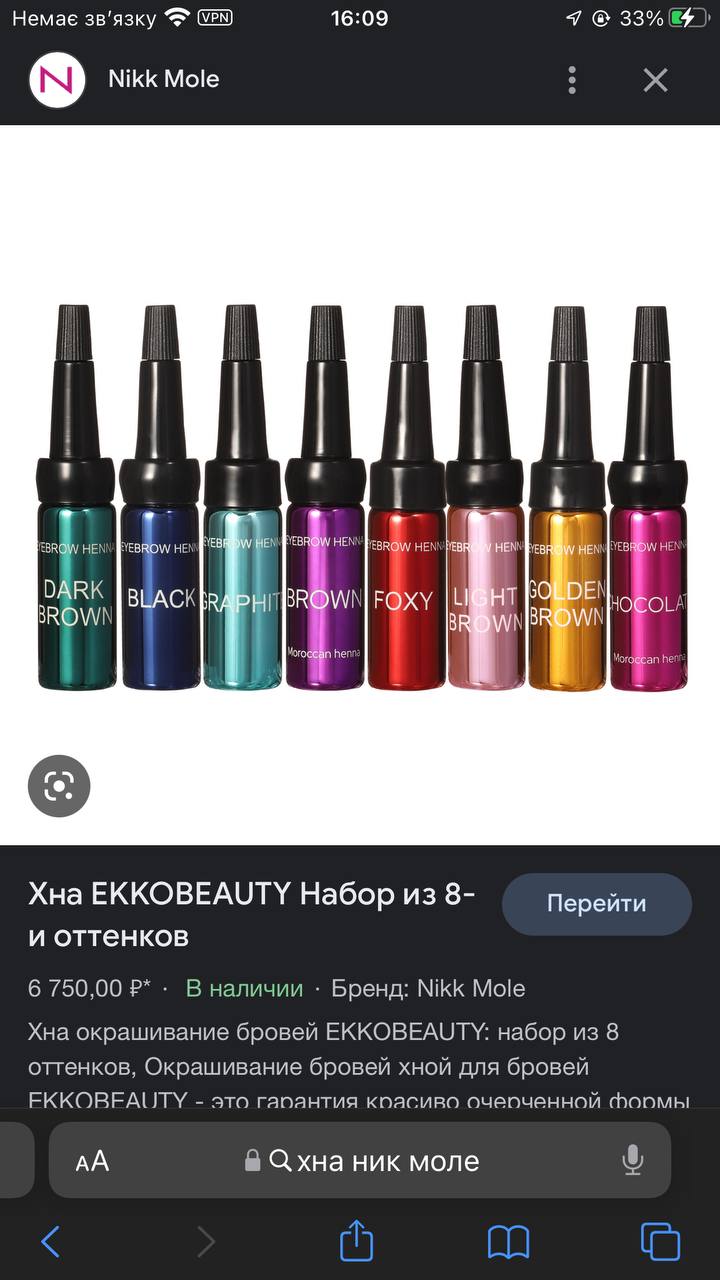Tap the Перейти button
Image resolution: width=720 pixels, height=1280 pixels.
597,904
